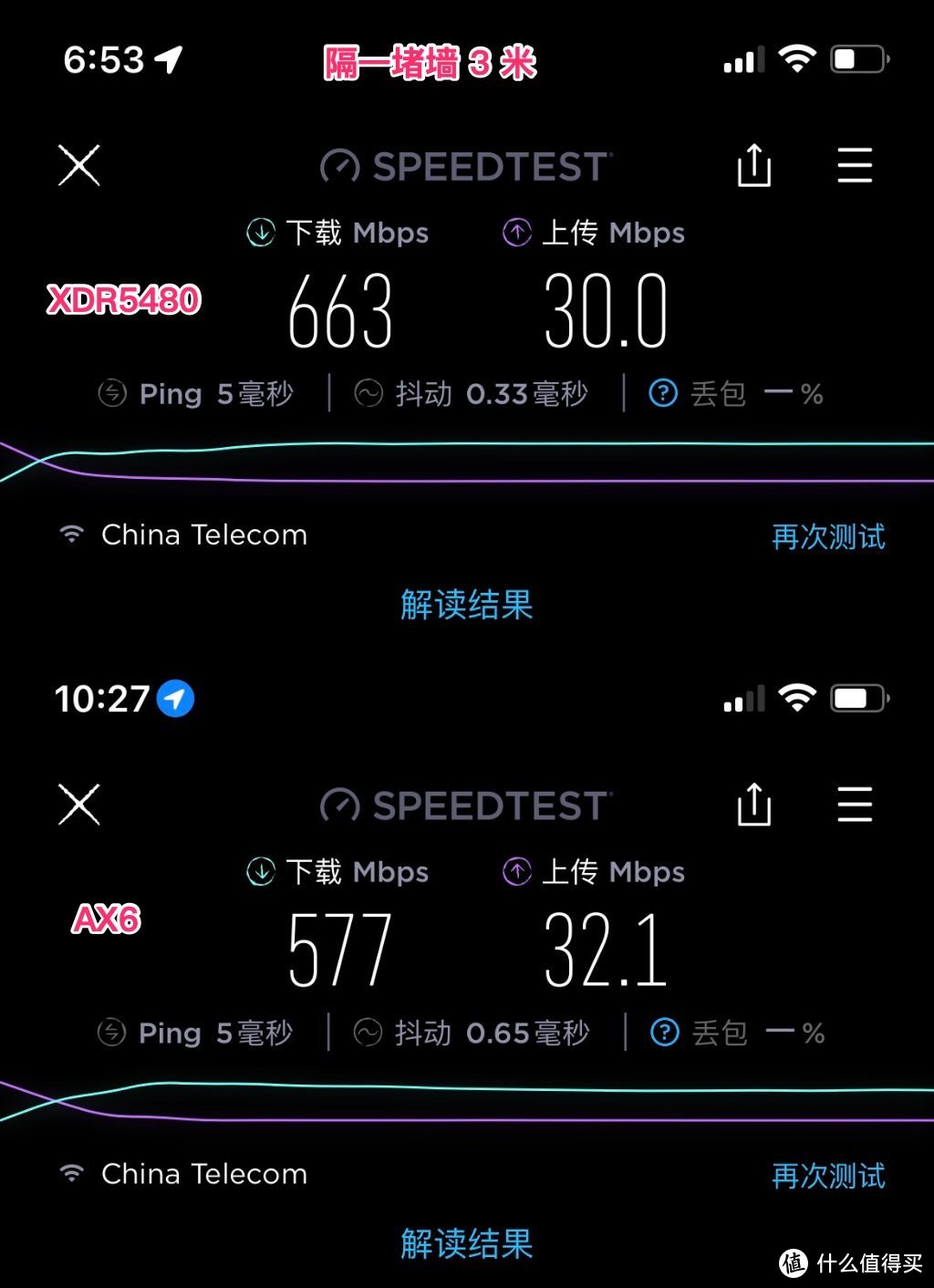Open 解读结果 under the first test
This screenshot has height=1288, width=934.
coord(467,604)
